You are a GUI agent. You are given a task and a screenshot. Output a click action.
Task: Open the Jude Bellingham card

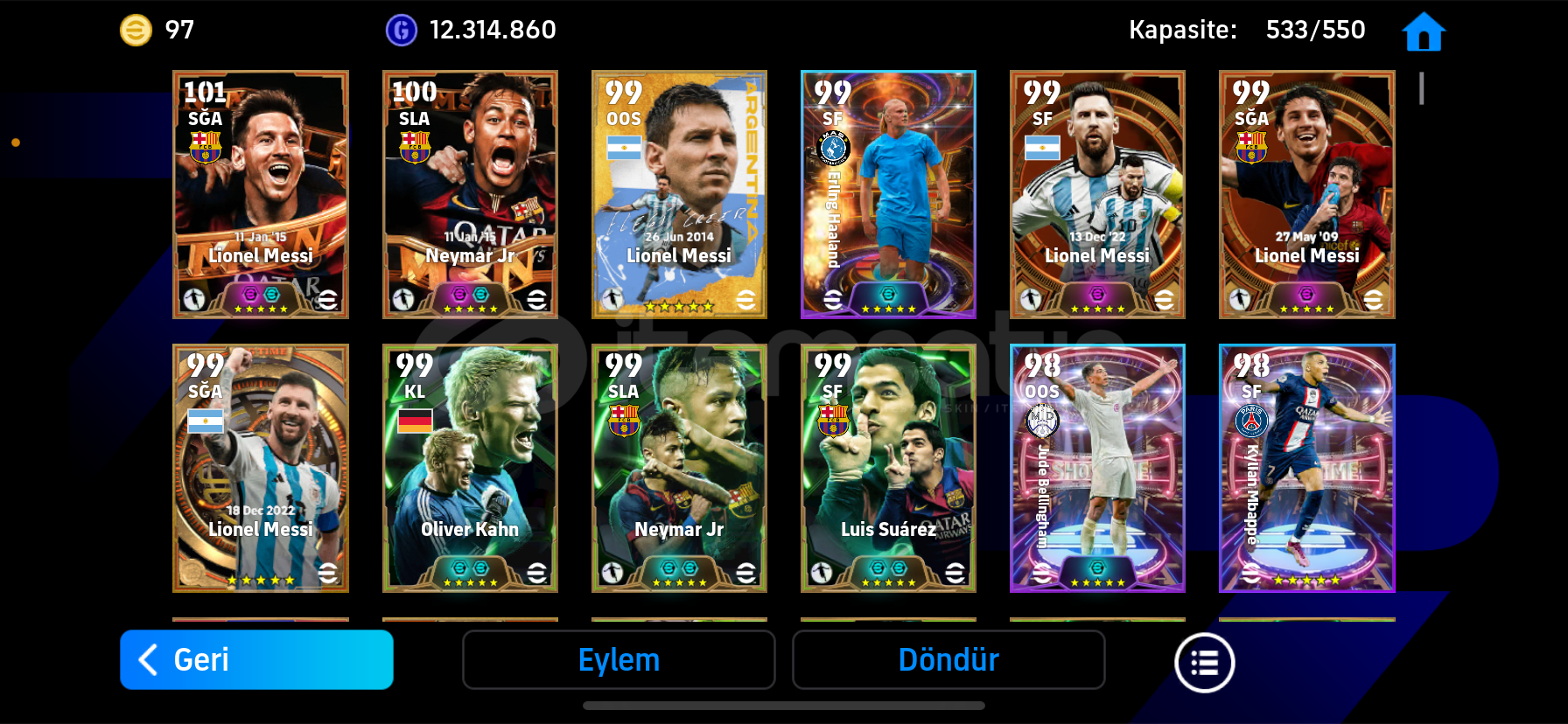1097,468
